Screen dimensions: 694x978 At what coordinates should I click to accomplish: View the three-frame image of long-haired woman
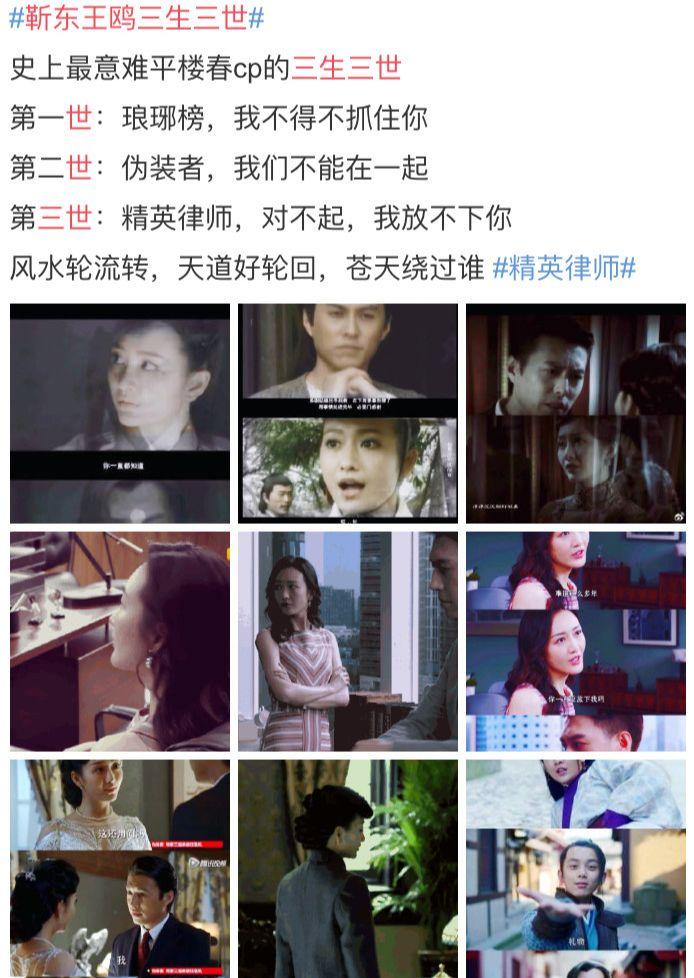click(576, 641)
